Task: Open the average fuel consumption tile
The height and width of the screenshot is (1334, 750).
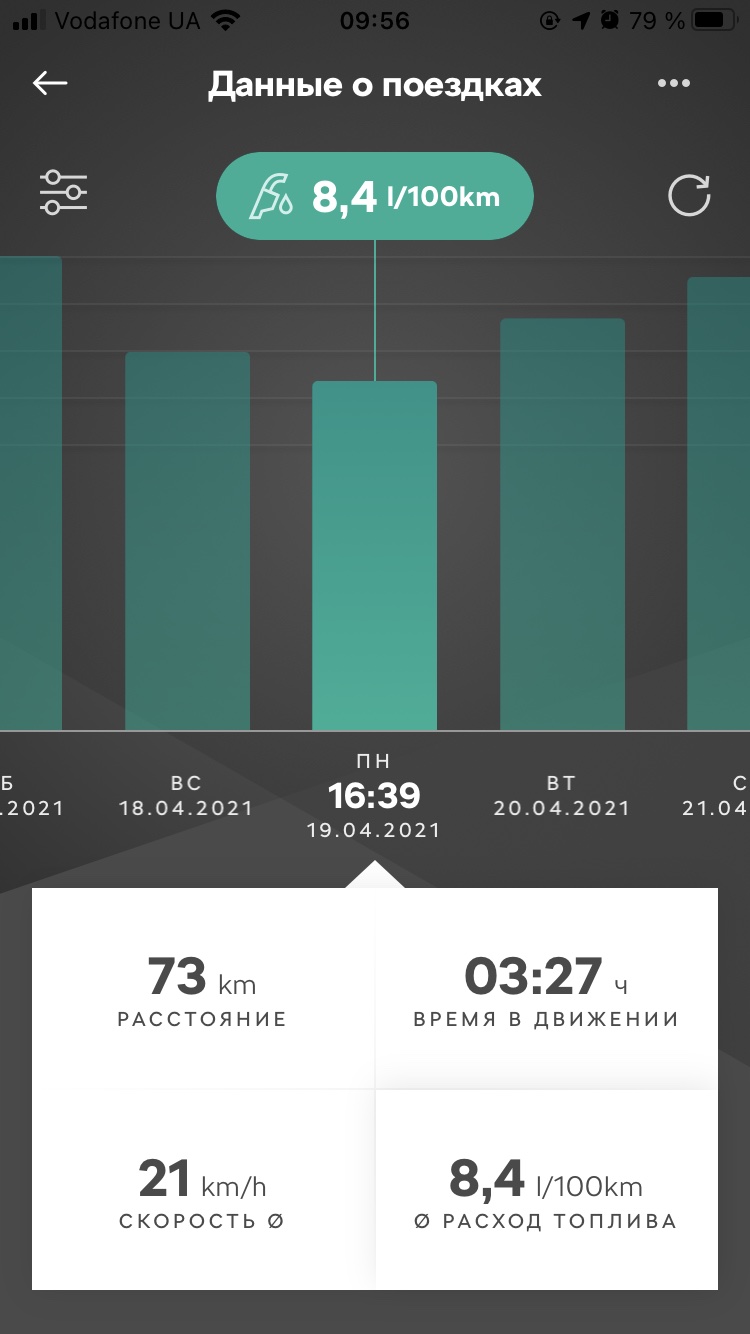Action: click(x=546, y=1190)
